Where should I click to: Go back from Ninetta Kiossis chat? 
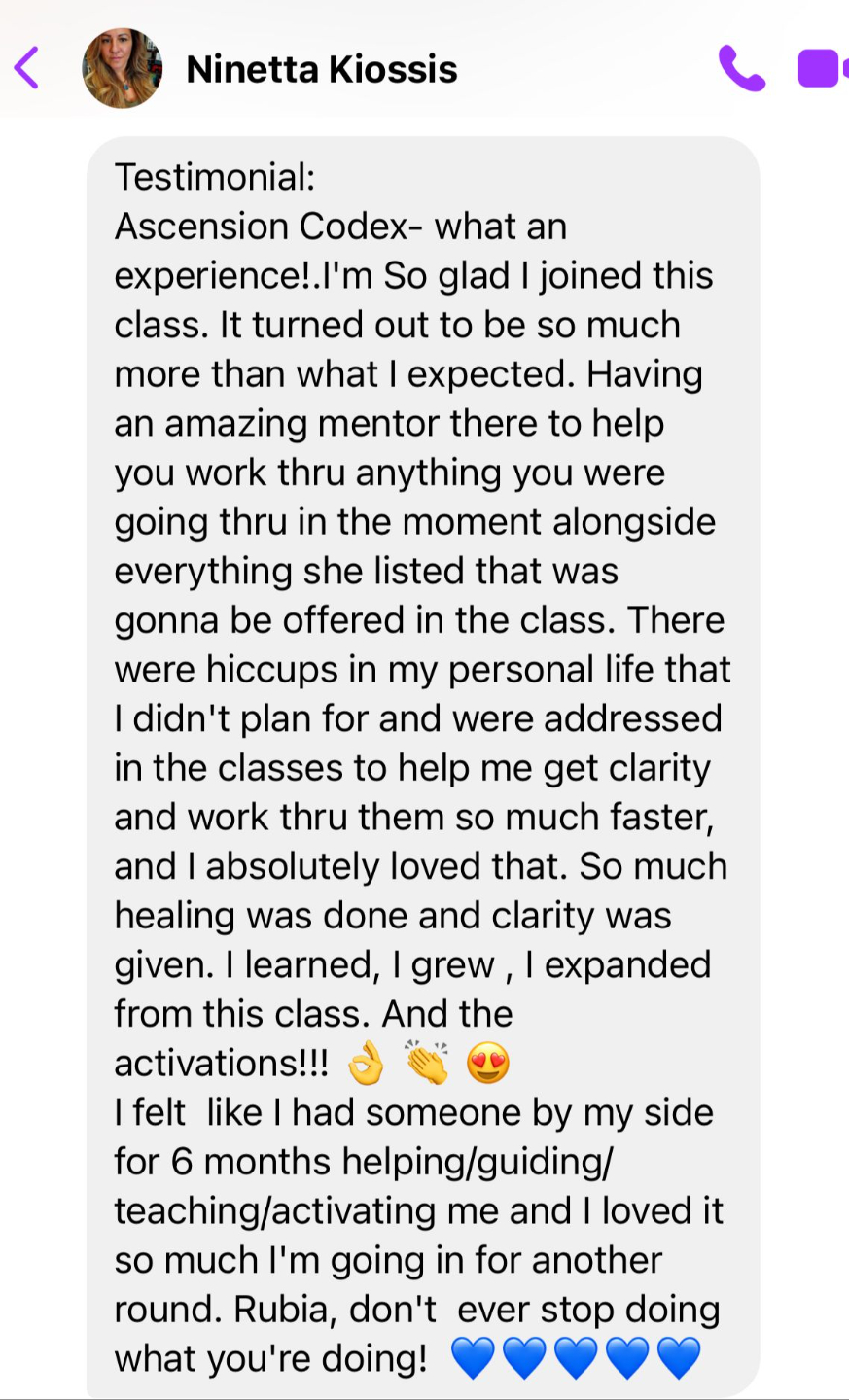click(x=27, y=68)
